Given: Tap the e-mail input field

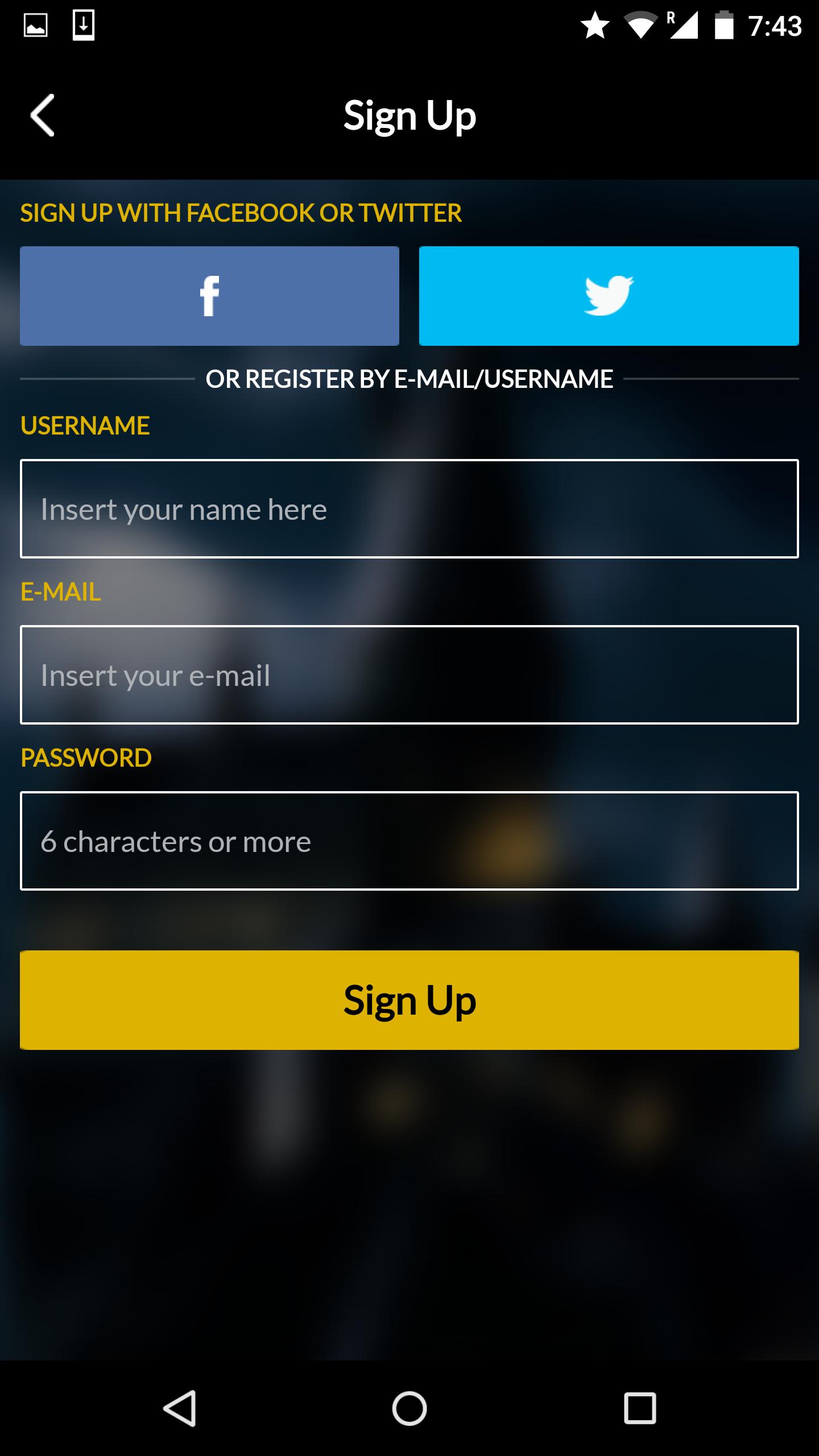Looking at the screenshot, I should tap(409, 675).
